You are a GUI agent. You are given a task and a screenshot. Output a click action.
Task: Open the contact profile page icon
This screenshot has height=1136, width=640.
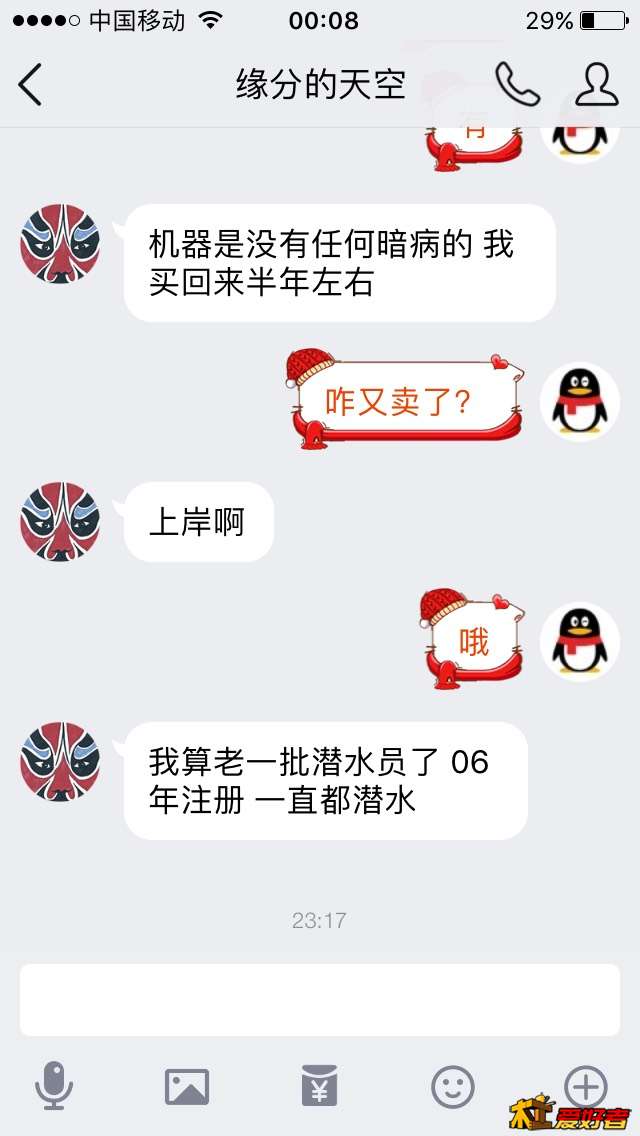pos(597,85)
